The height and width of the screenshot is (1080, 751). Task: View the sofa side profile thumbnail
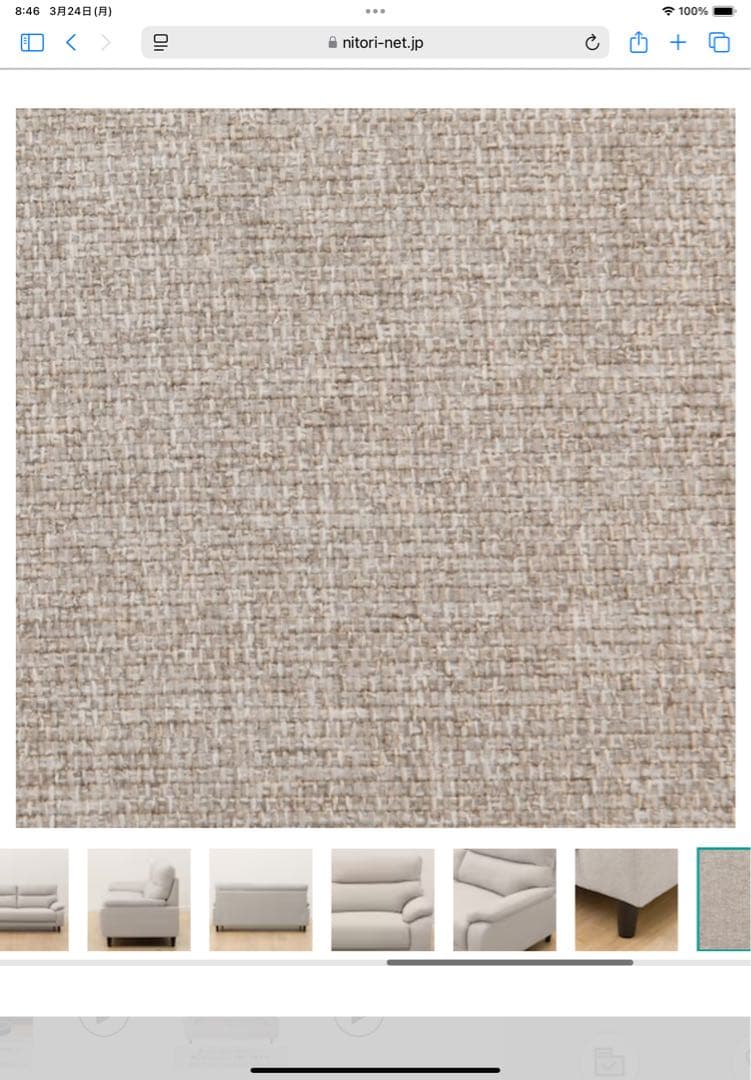pyautogui.click(x=139, y=899)
